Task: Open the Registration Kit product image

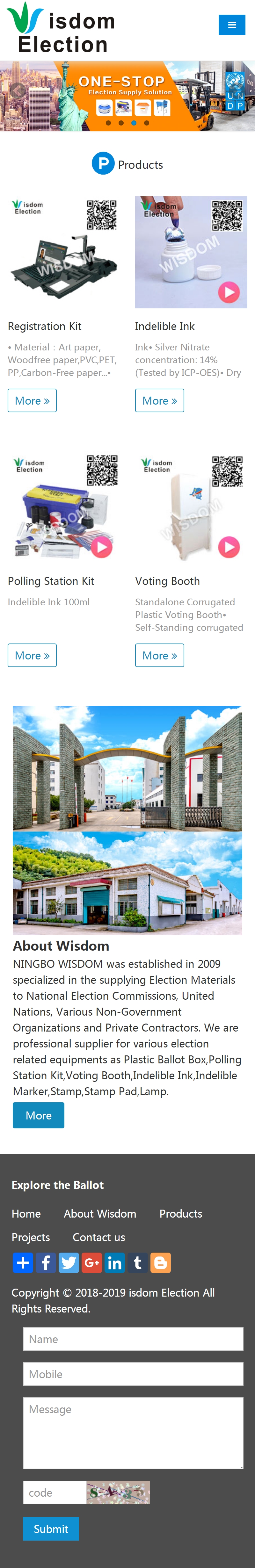Action: pos(64,252)
